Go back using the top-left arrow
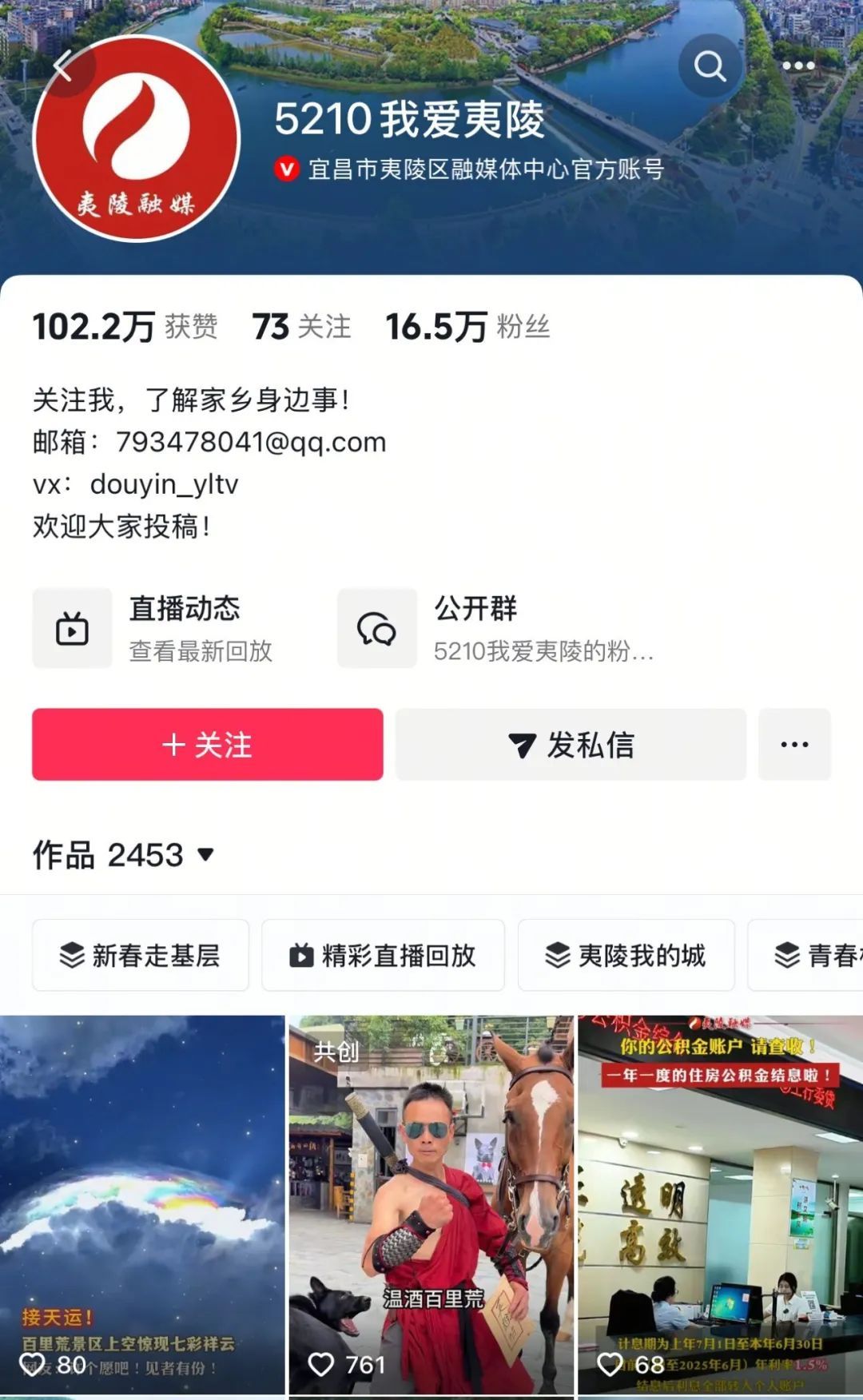 click(x=64, y=66)
